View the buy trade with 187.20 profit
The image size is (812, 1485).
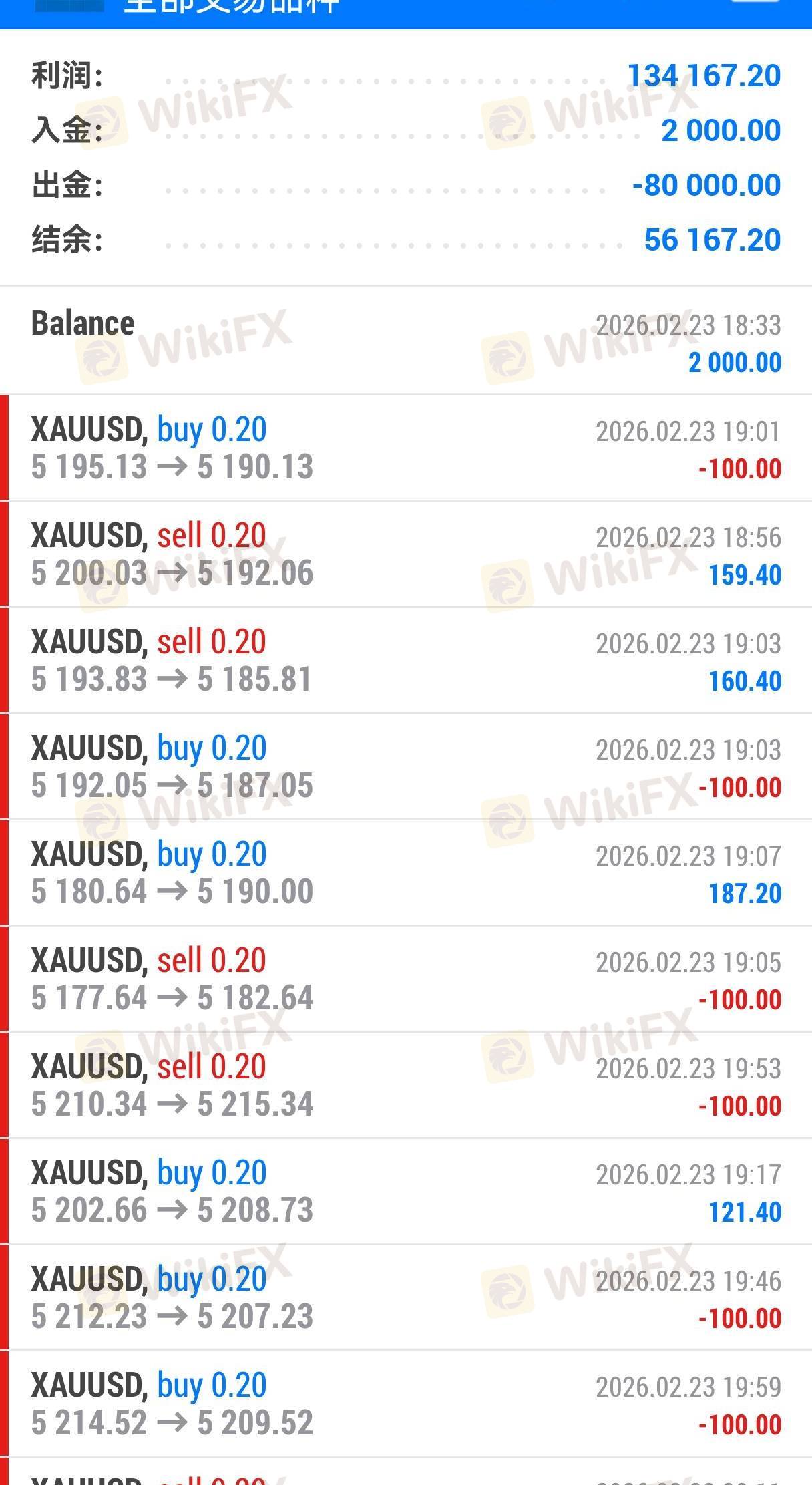point(406,873)
